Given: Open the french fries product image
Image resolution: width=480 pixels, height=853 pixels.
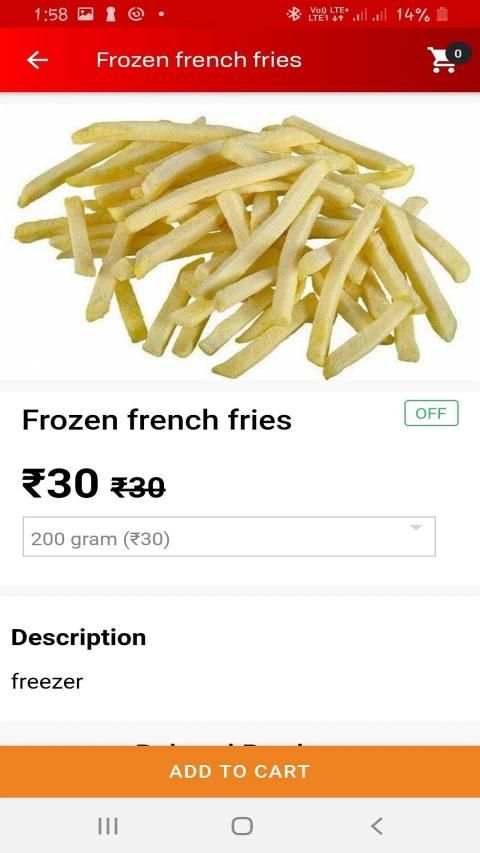Looking at the screenshot, I should [x=240, y=246].
